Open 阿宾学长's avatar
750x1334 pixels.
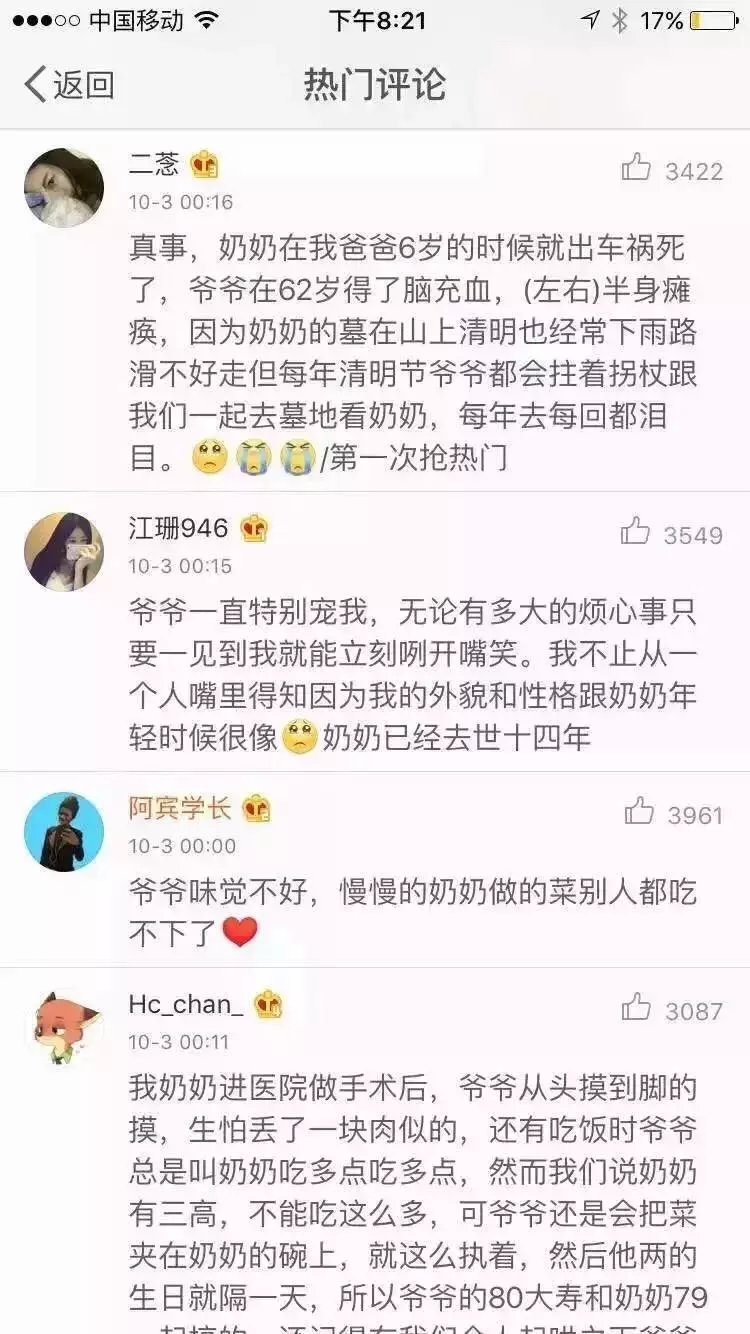64,832
